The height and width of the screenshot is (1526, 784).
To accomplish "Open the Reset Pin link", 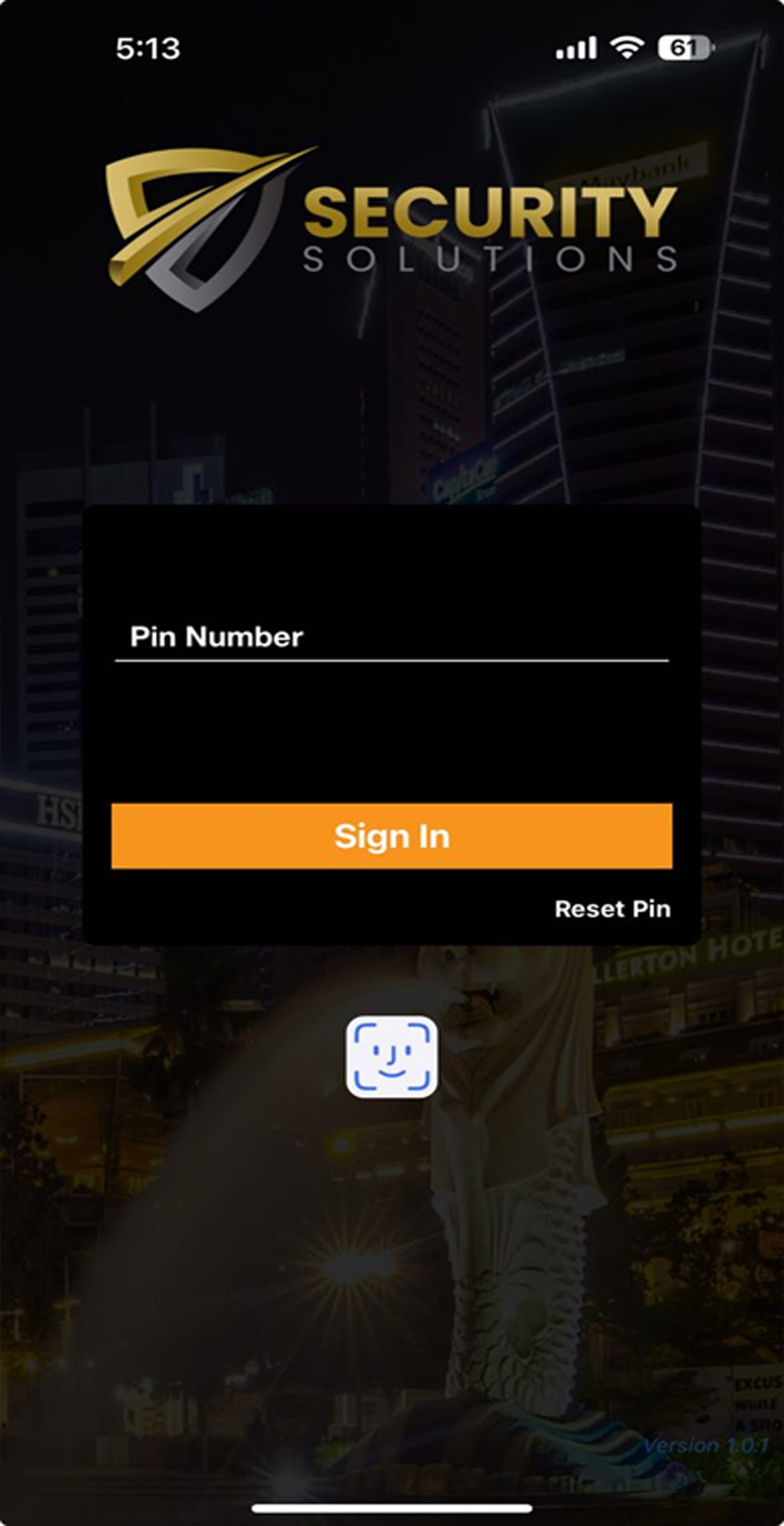I will tap(612, 908).
